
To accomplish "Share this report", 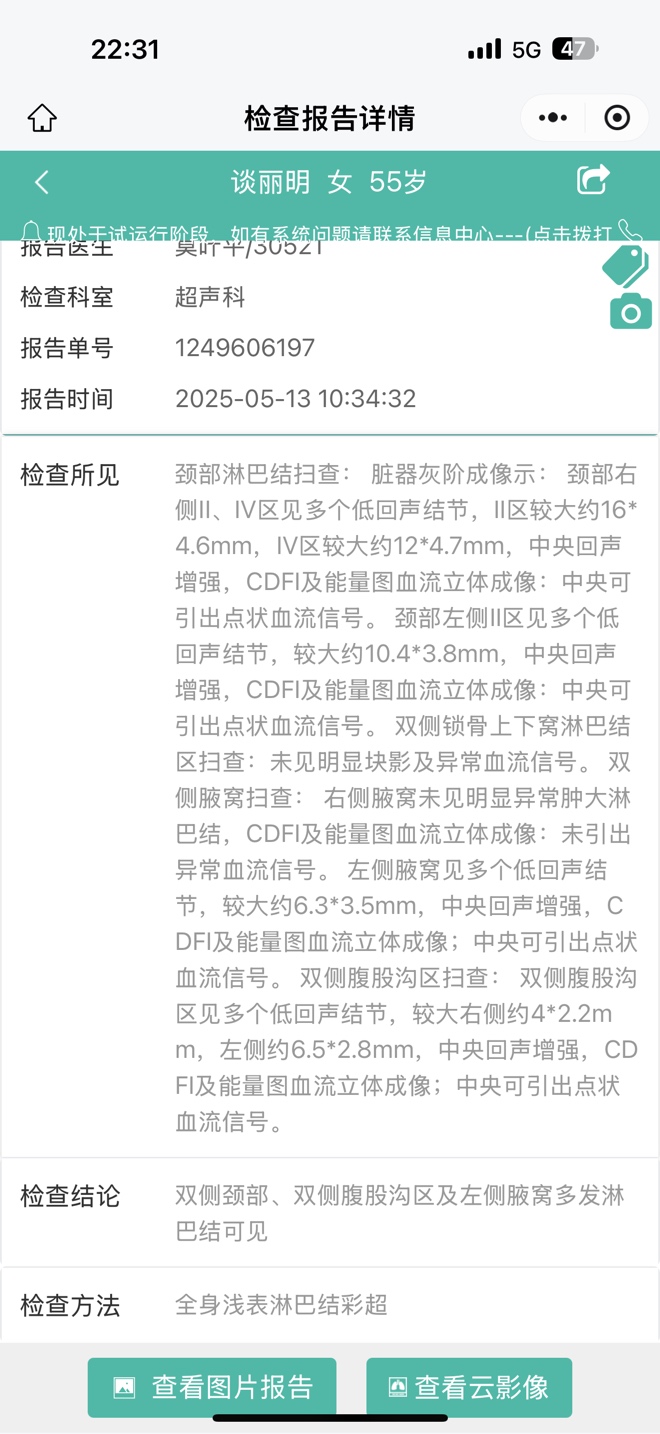I will coord(593,180).
